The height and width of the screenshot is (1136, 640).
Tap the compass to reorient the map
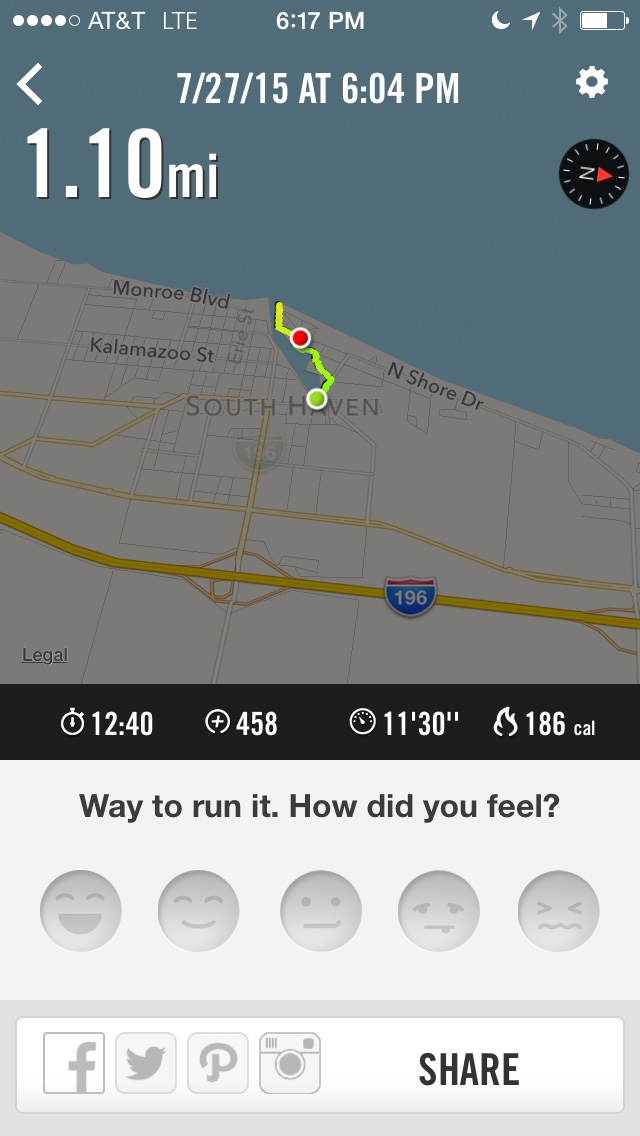point(594,174)
